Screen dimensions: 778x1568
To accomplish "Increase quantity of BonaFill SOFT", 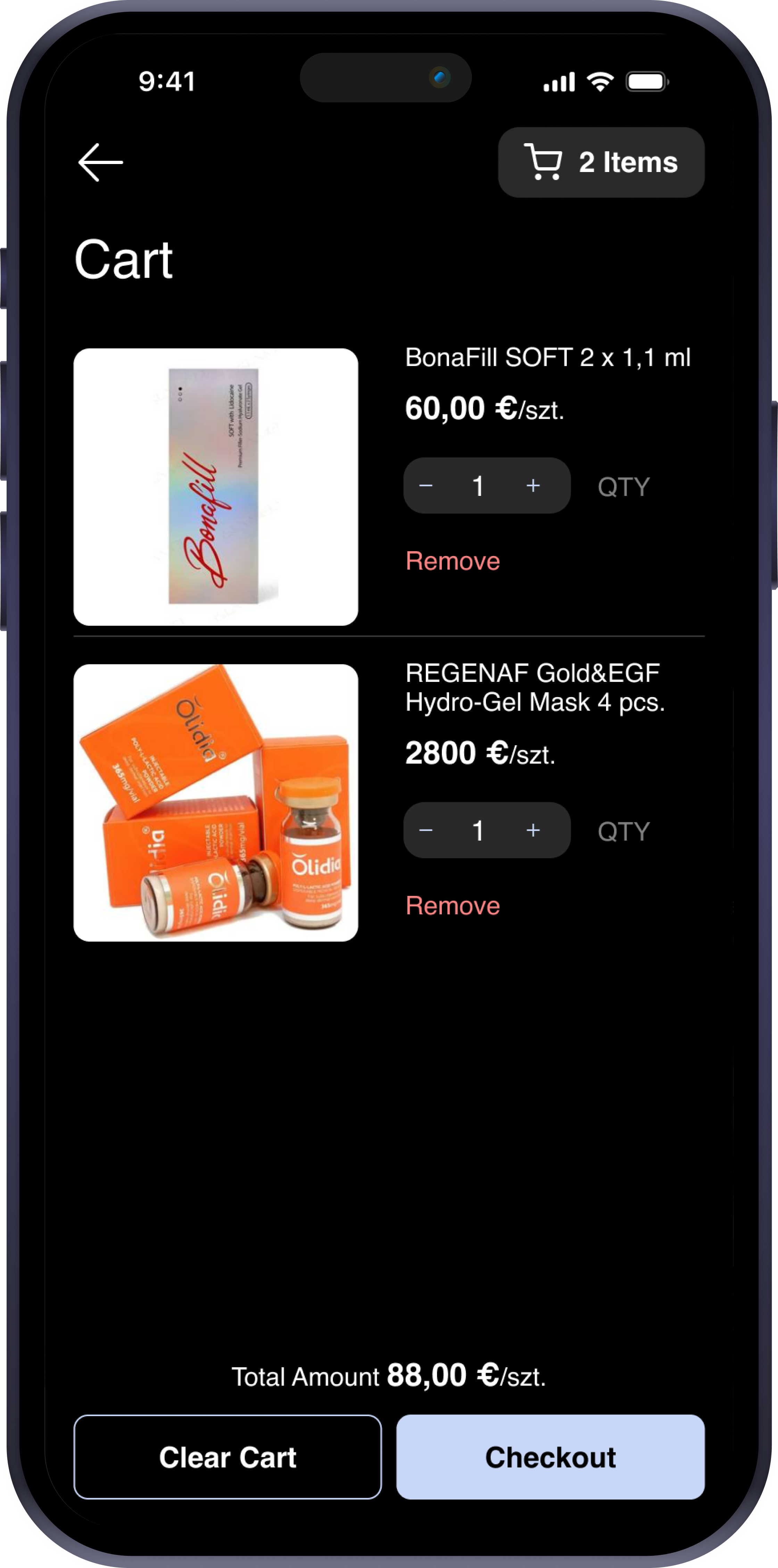I will pos(533,486).
